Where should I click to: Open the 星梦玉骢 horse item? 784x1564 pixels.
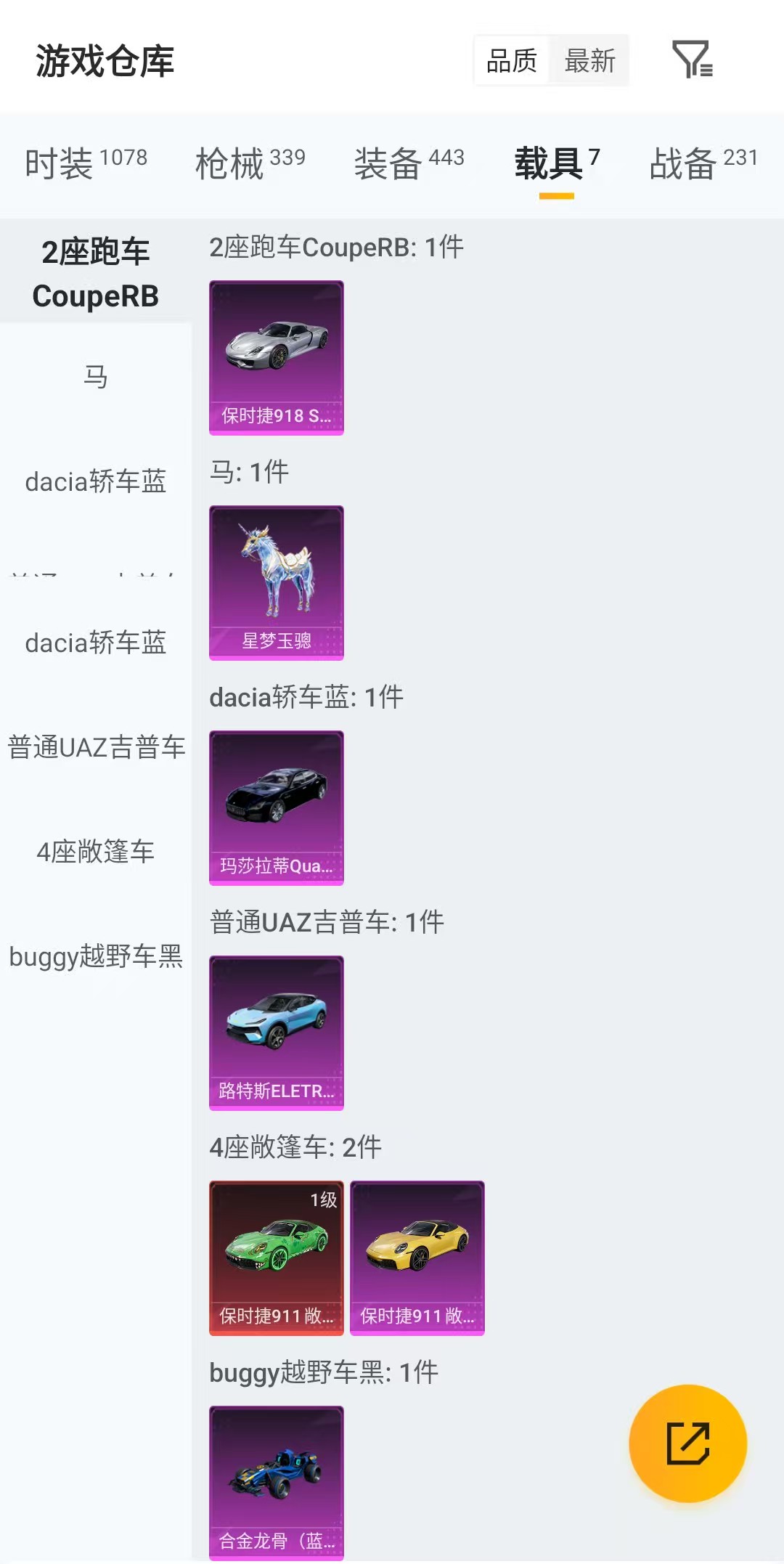click(276, 581)
